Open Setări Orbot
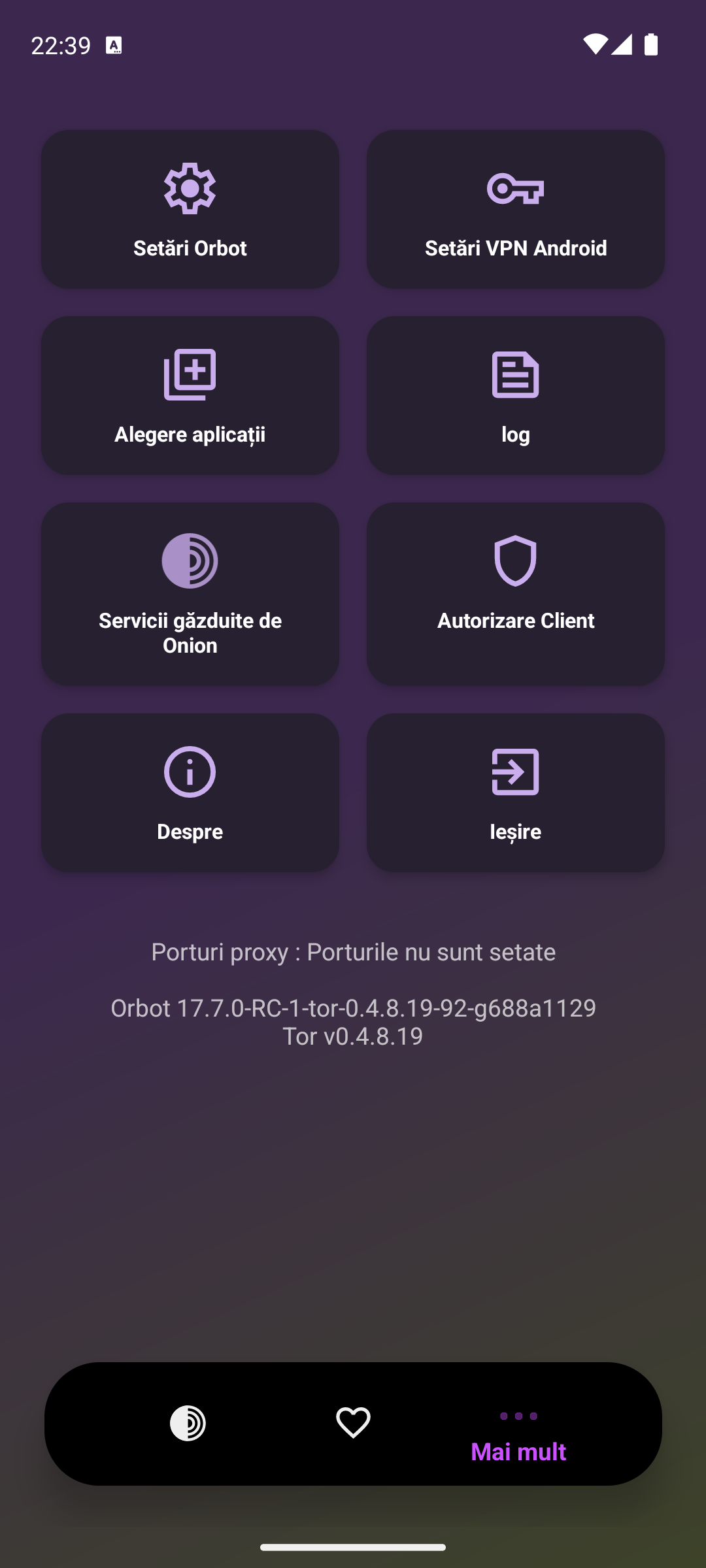Image resolution: width=706 pixels, height=1568 pixels. point(190,209)
